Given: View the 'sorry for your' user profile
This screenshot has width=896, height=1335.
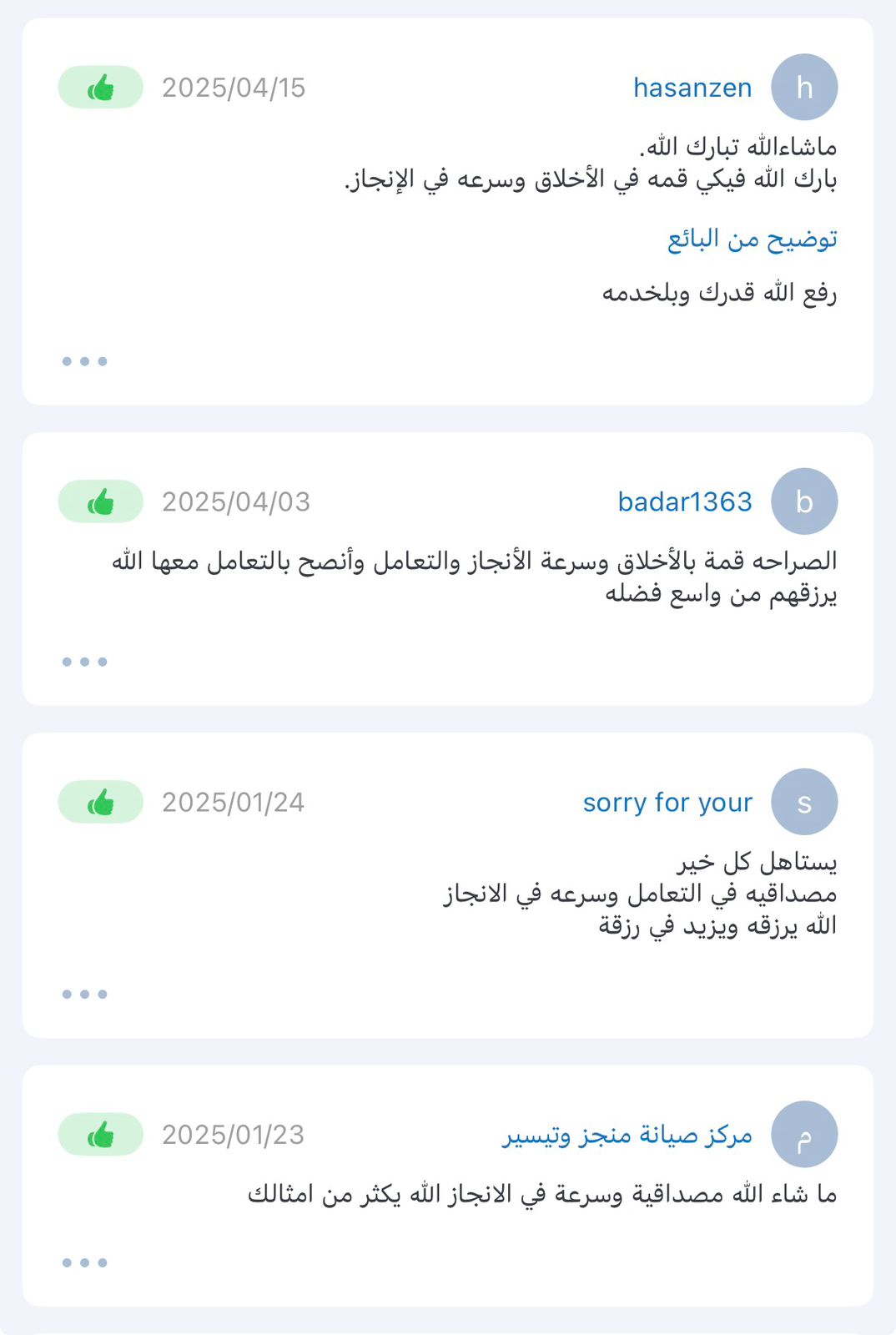Looking at the screenshot, I should point(667,802).
